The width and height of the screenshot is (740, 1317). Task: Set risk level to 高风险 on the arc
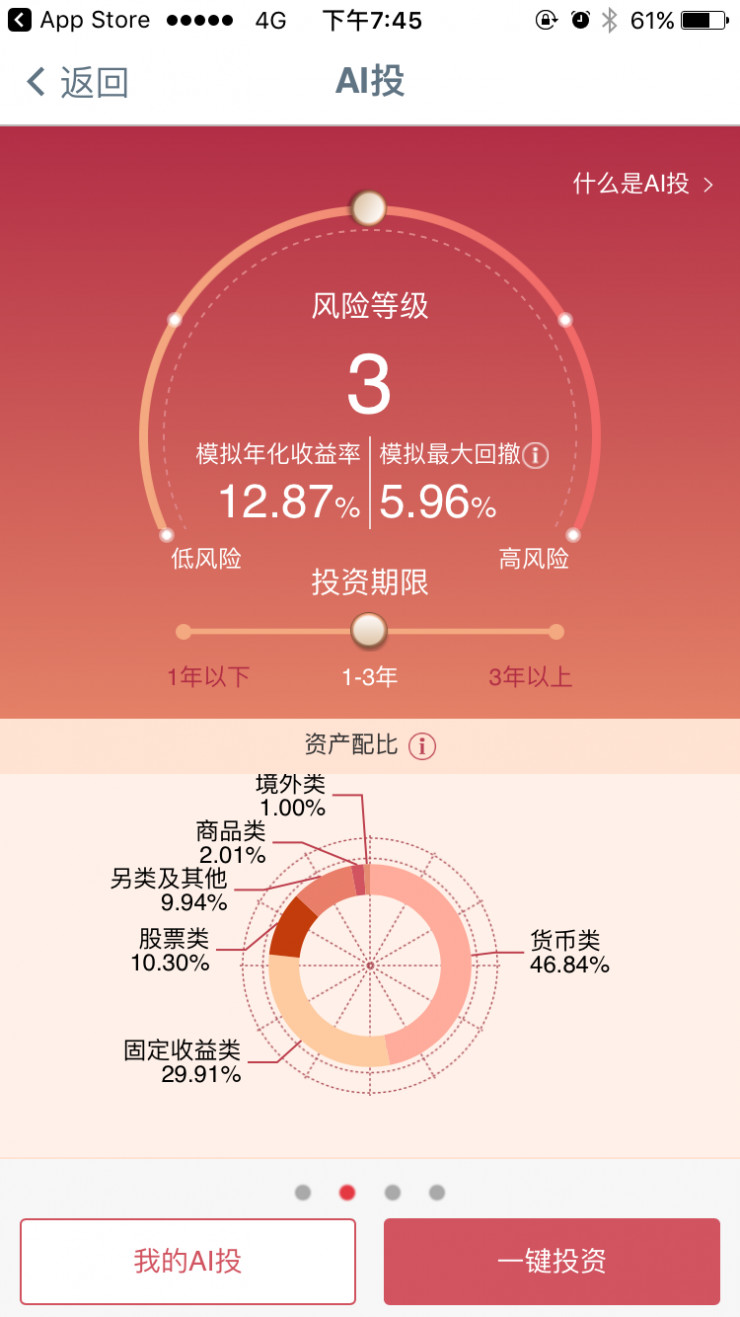[573, 535]
